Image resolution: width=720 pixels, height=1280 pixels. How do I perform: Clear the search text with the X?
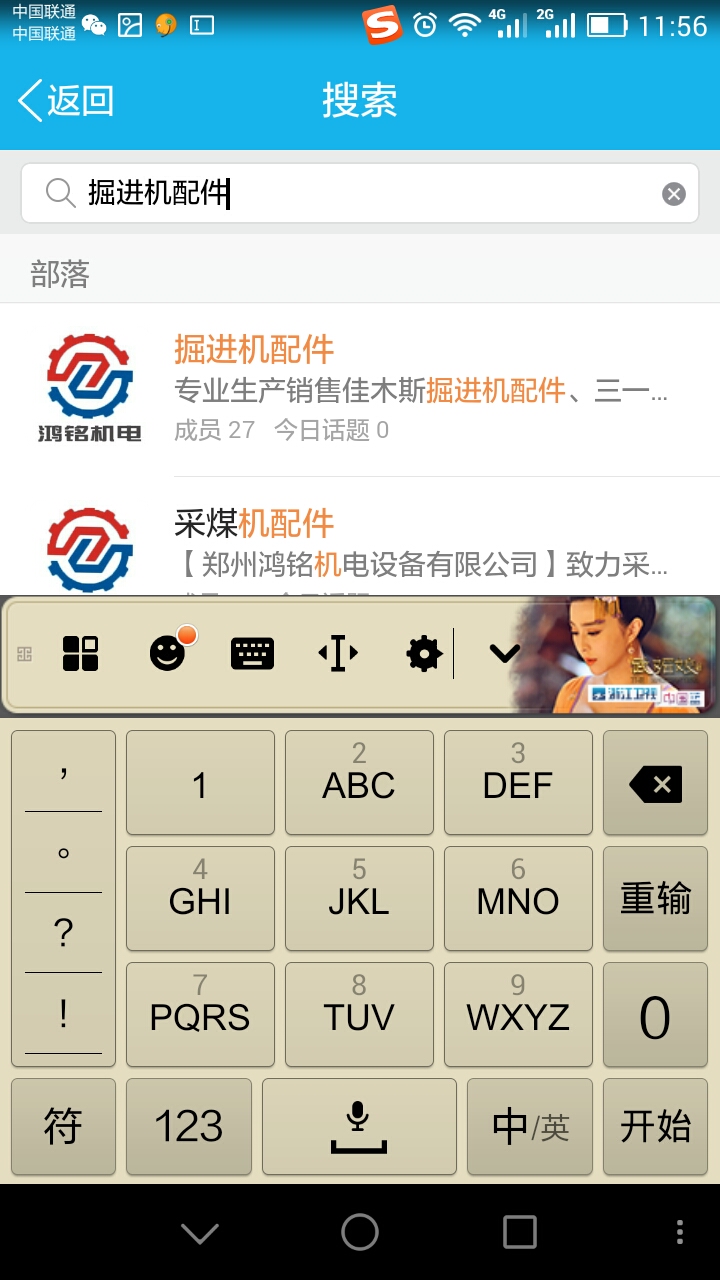tap(674, 194)
